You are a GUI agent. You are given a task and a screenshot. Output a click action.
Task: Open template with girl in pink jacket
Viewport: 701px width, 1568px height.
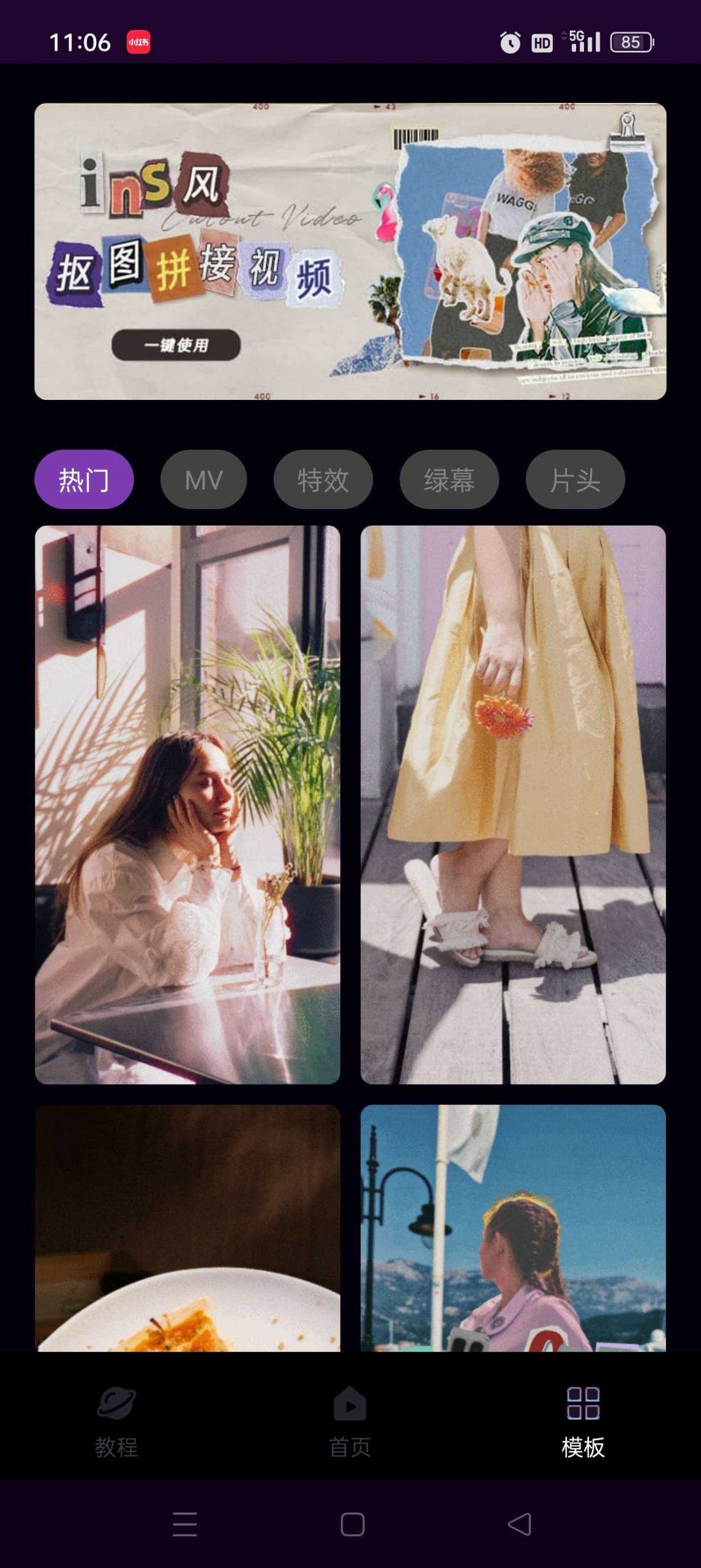513,1228
